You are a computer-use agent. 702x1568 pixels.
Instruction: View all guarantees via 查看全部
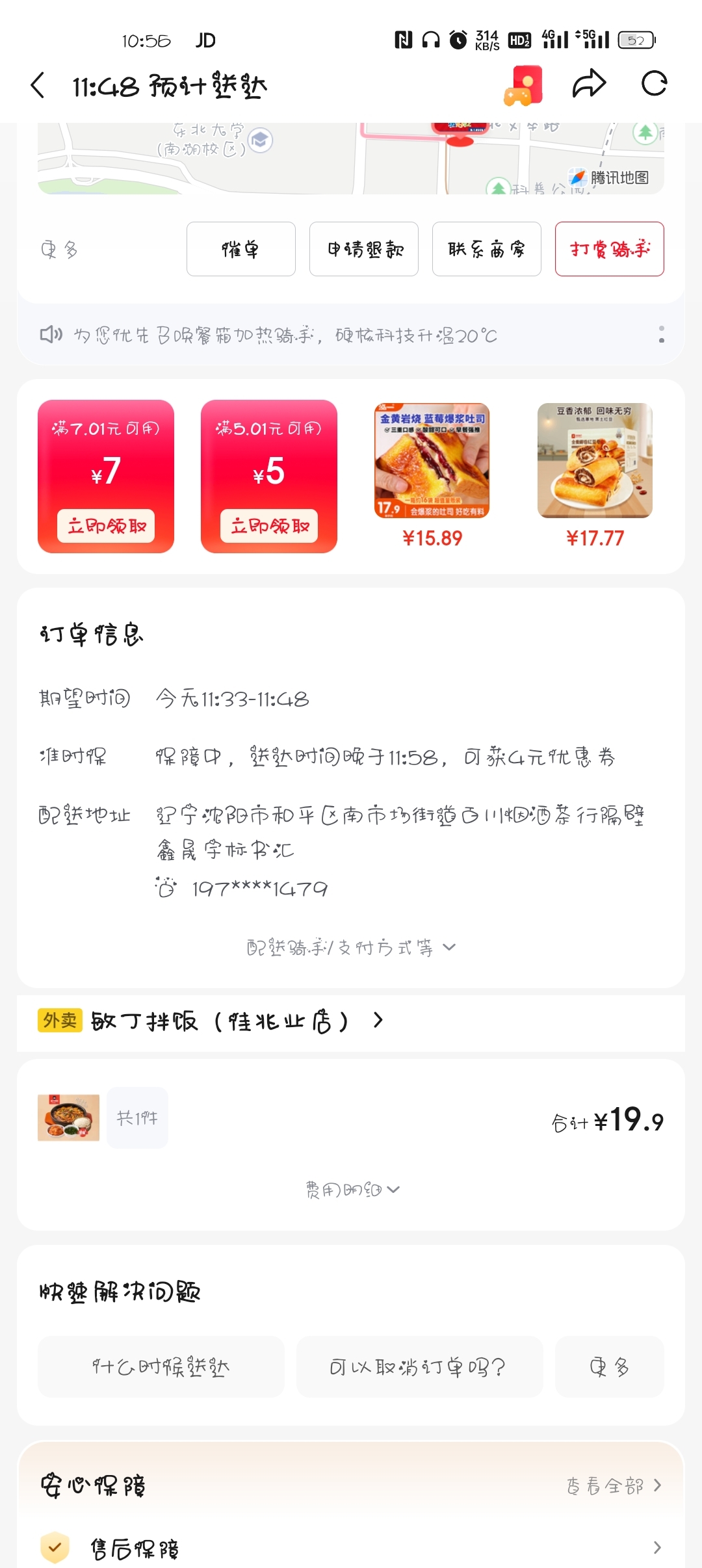pos(613,1485)
